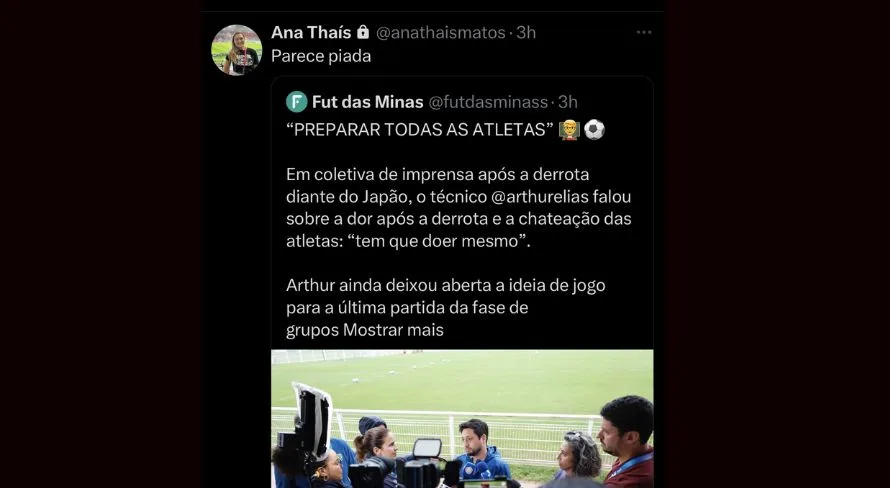Viewport: 890px width, 488px height.
Task: Open the press conference photo
Action: (462, 418)
